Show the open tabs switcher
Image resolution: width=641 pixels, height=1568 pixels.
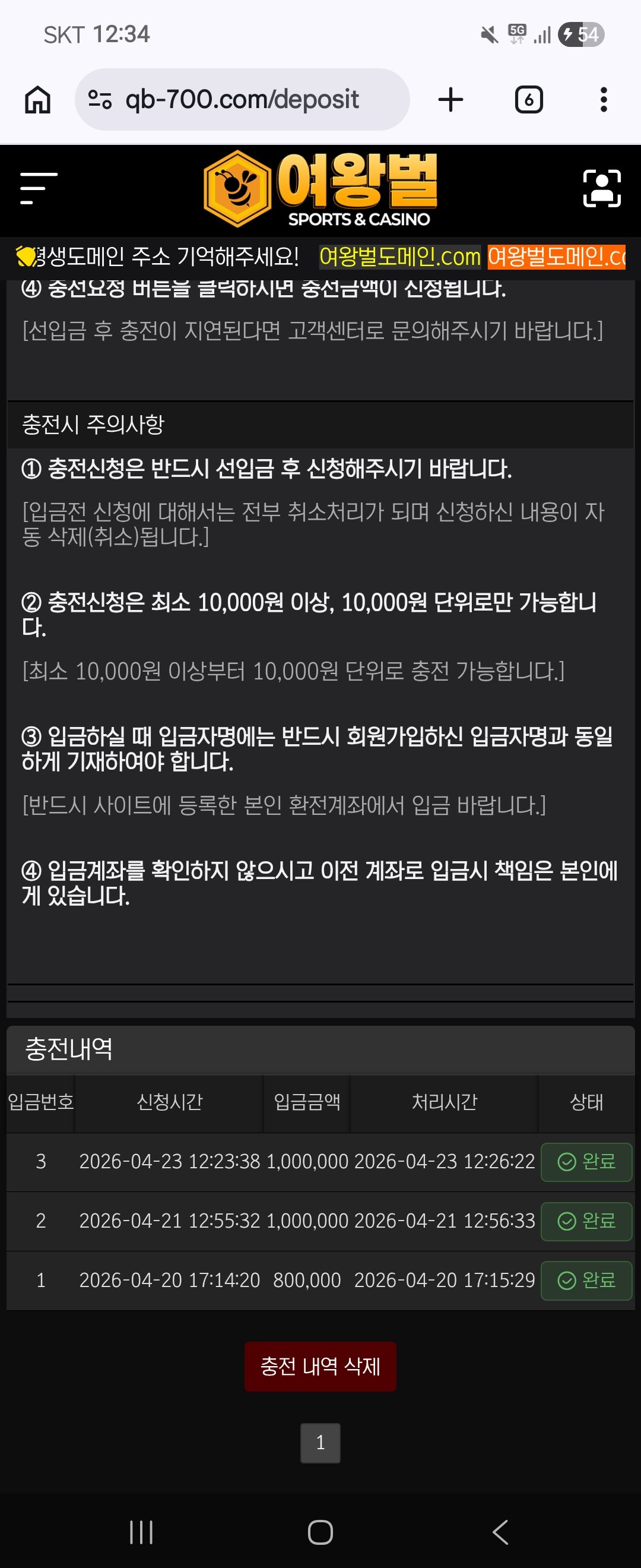(x=528, y=100)
